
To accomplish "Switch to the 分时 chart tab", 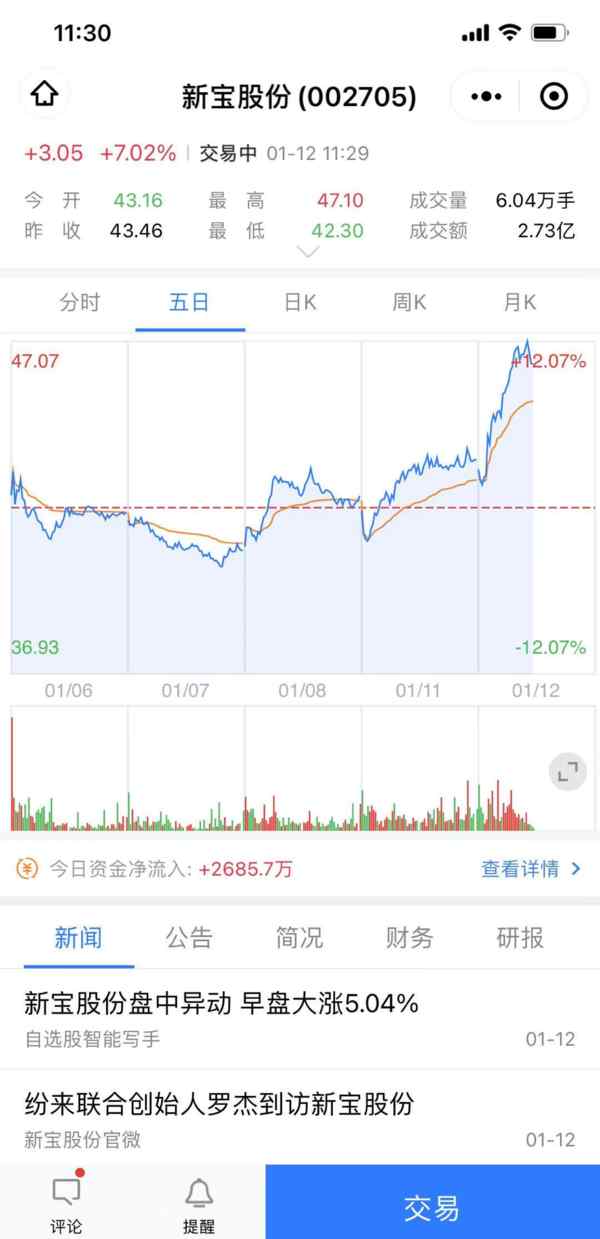I will 80,302.
